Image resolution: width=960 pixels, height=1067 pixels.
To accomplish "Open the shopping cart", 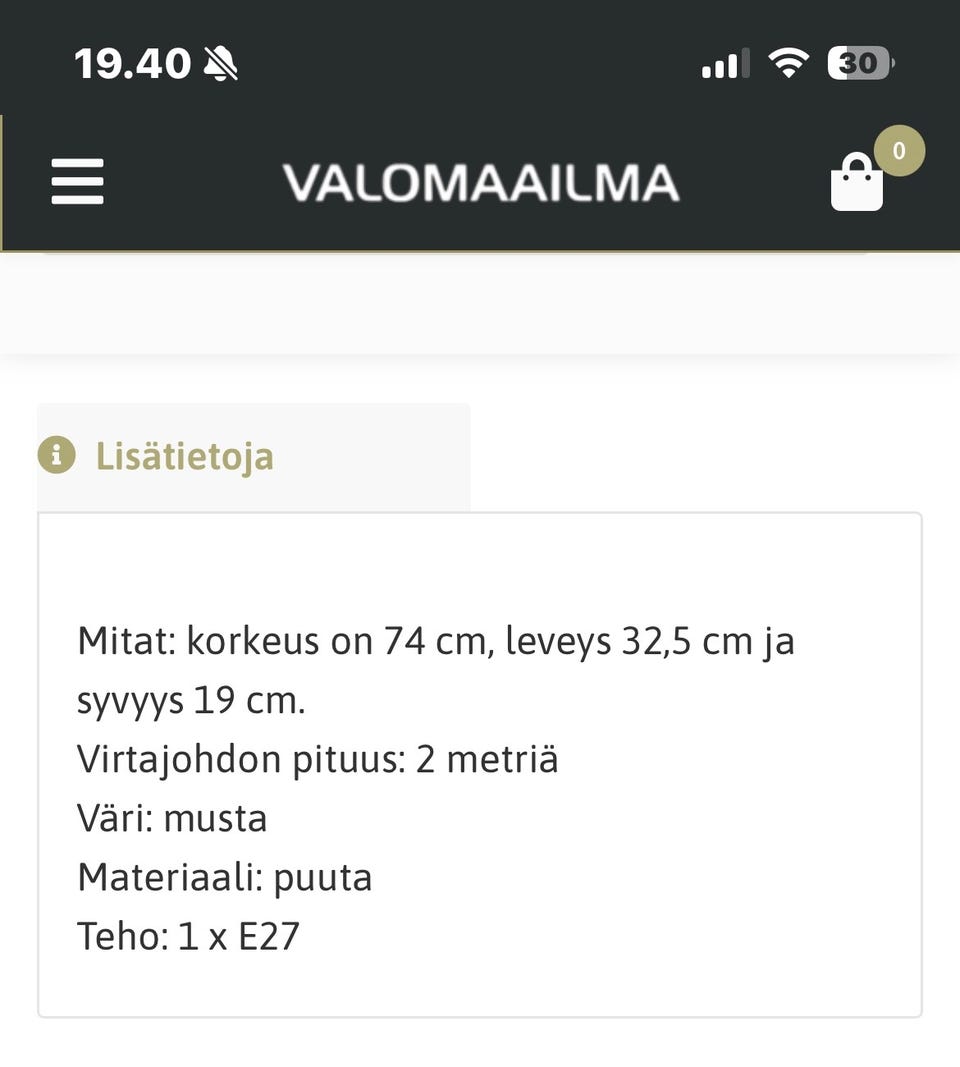I will tap(855, 188).
